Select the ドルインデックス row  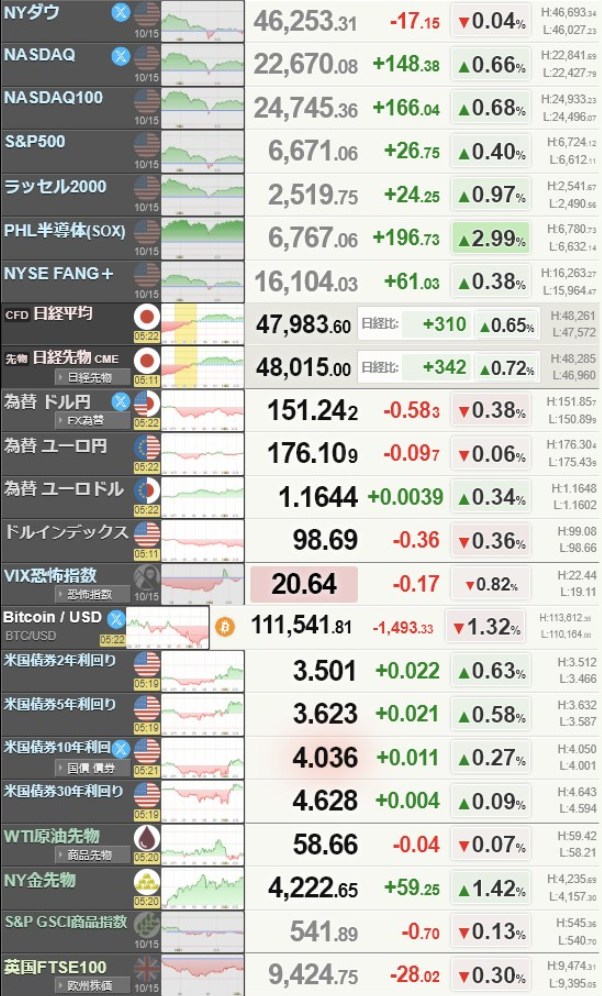[x=66, y=532]
